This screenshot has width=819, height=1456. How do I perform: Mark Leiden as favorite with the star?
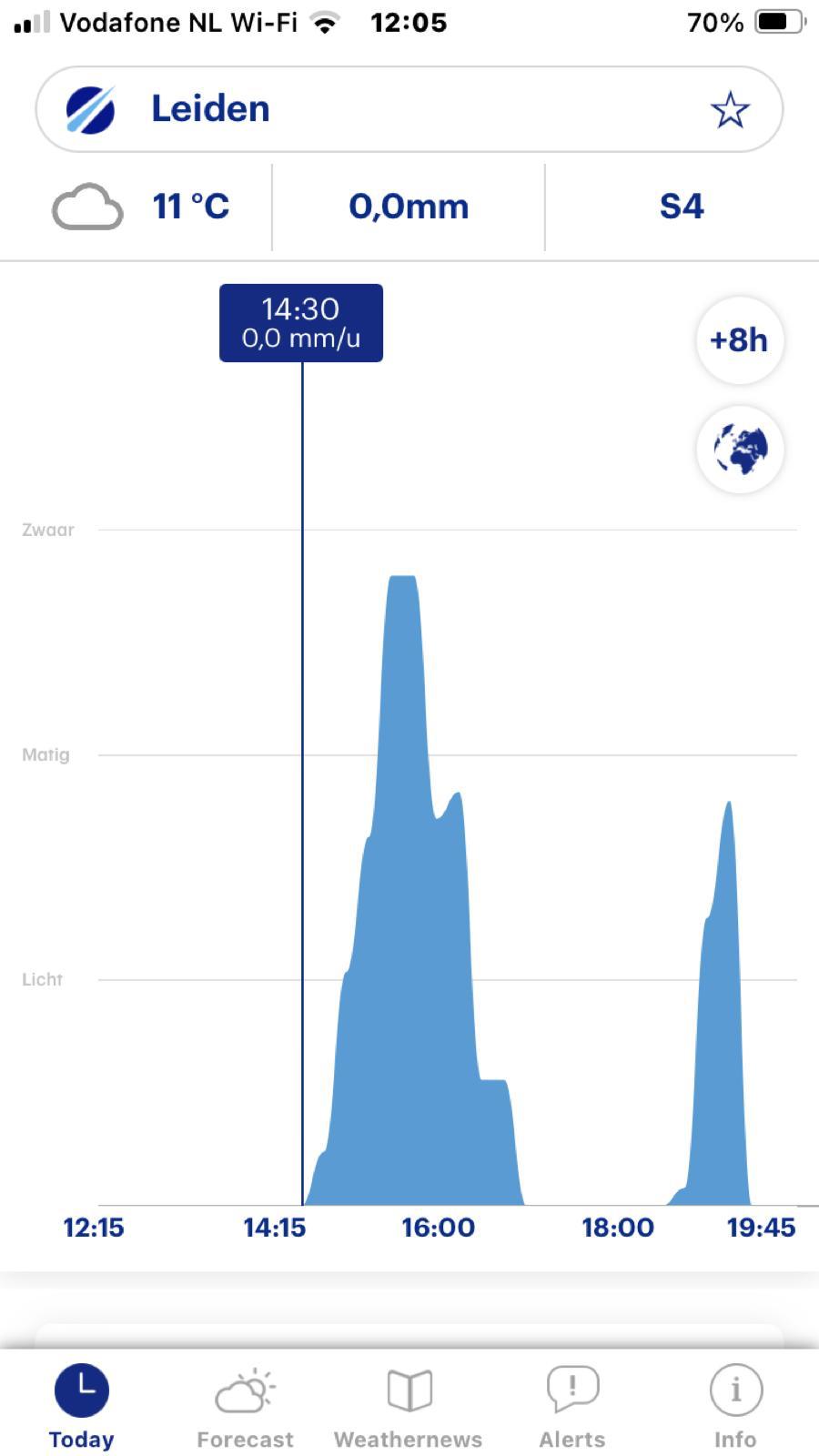pyautogui.click(x=730, y=110)
